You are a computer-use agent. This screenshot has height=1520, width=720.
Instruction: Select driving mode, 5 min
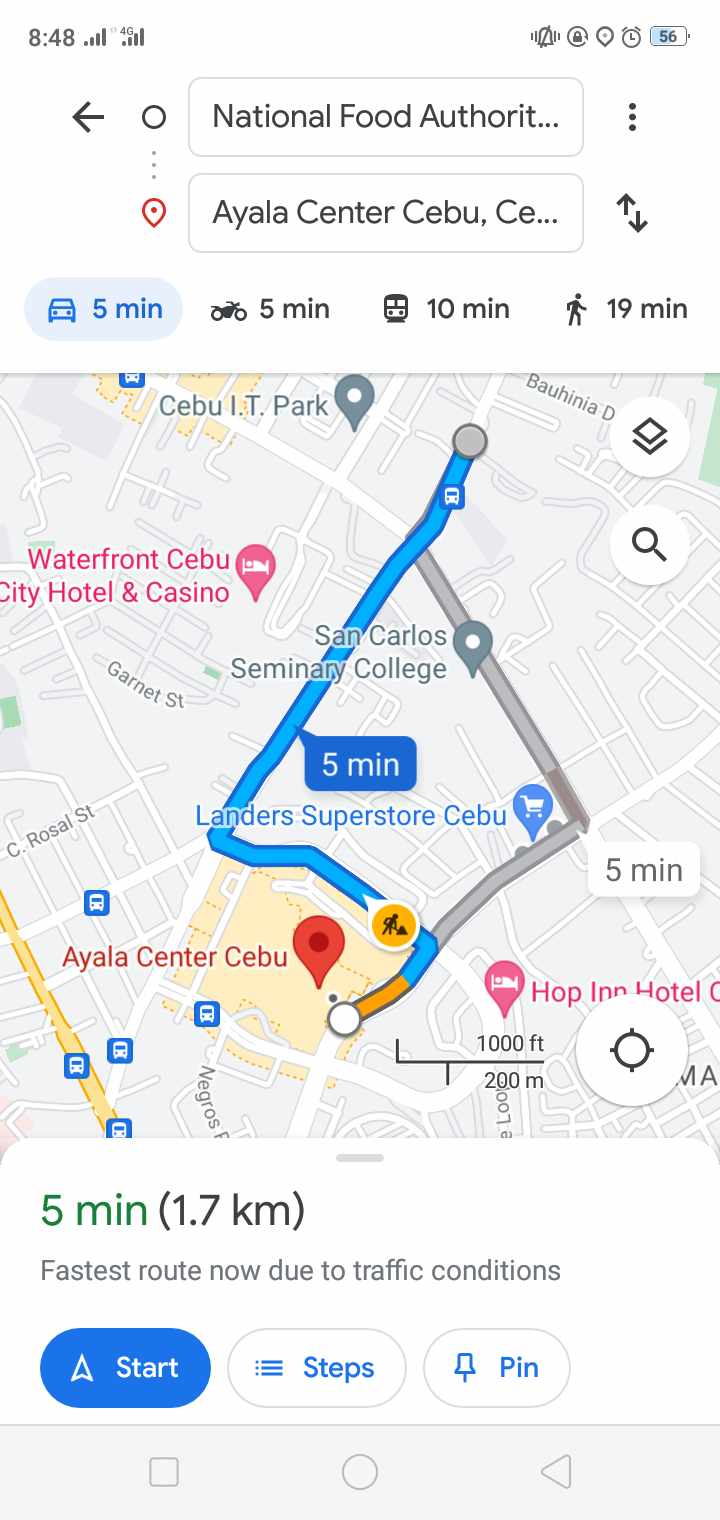[104, 309]
